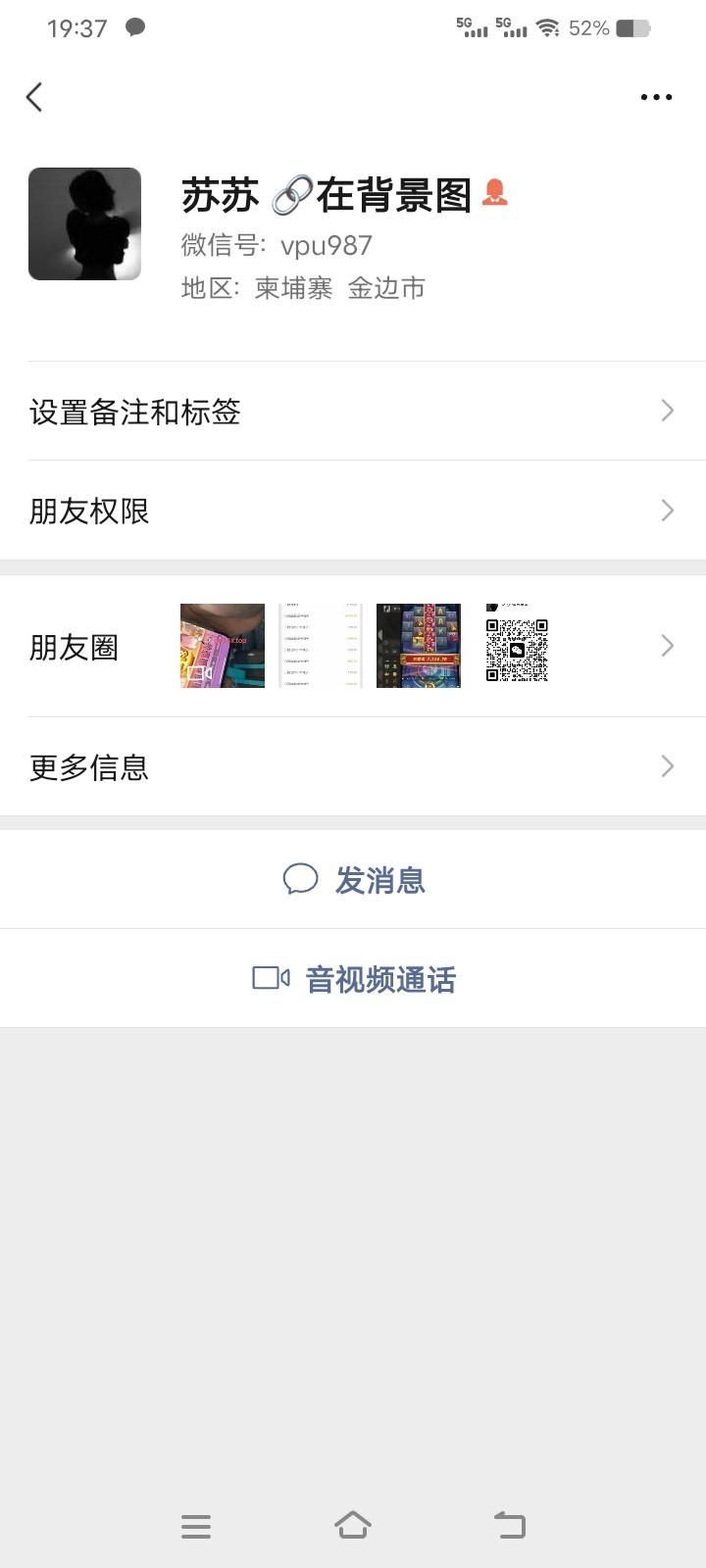Image resolution: width=706 pixels, height=1568 pixels.
Task: Open 朋友圈 moments row
Action: coord(353,647)
